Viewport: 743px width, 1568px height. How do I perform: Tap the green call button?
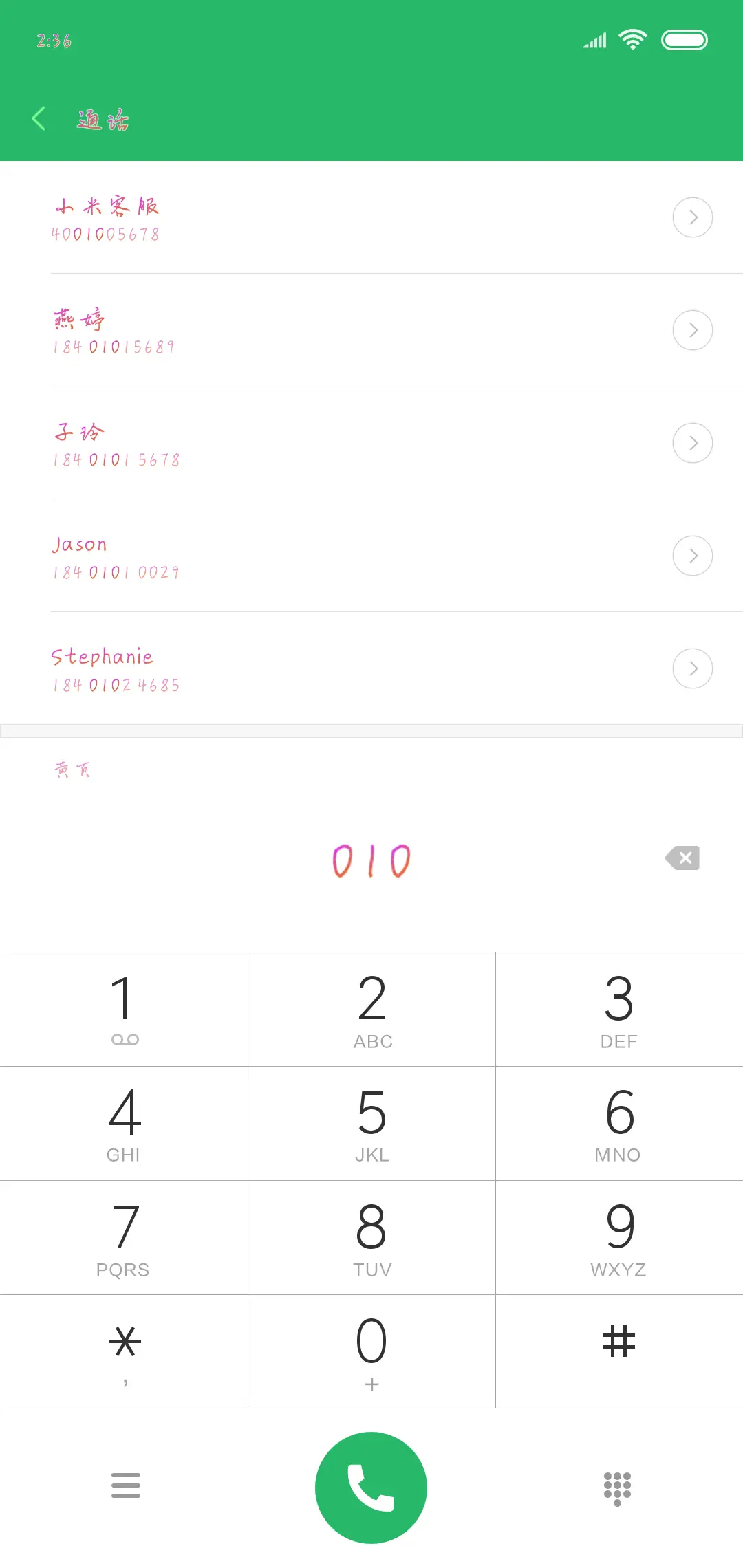click(x=371, y=1487)
